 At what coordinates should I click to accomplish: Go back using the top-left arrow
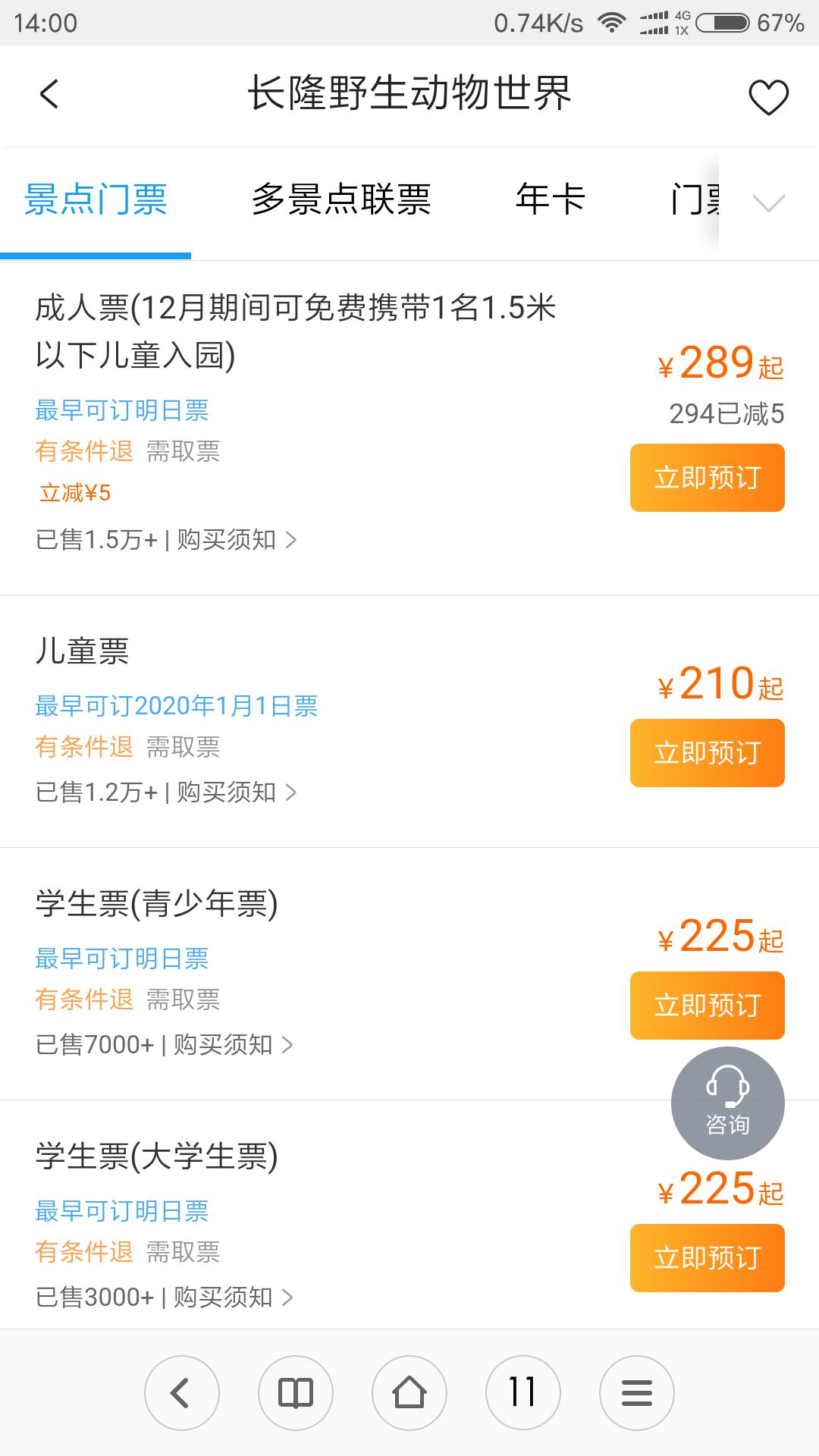click(49, 95)
